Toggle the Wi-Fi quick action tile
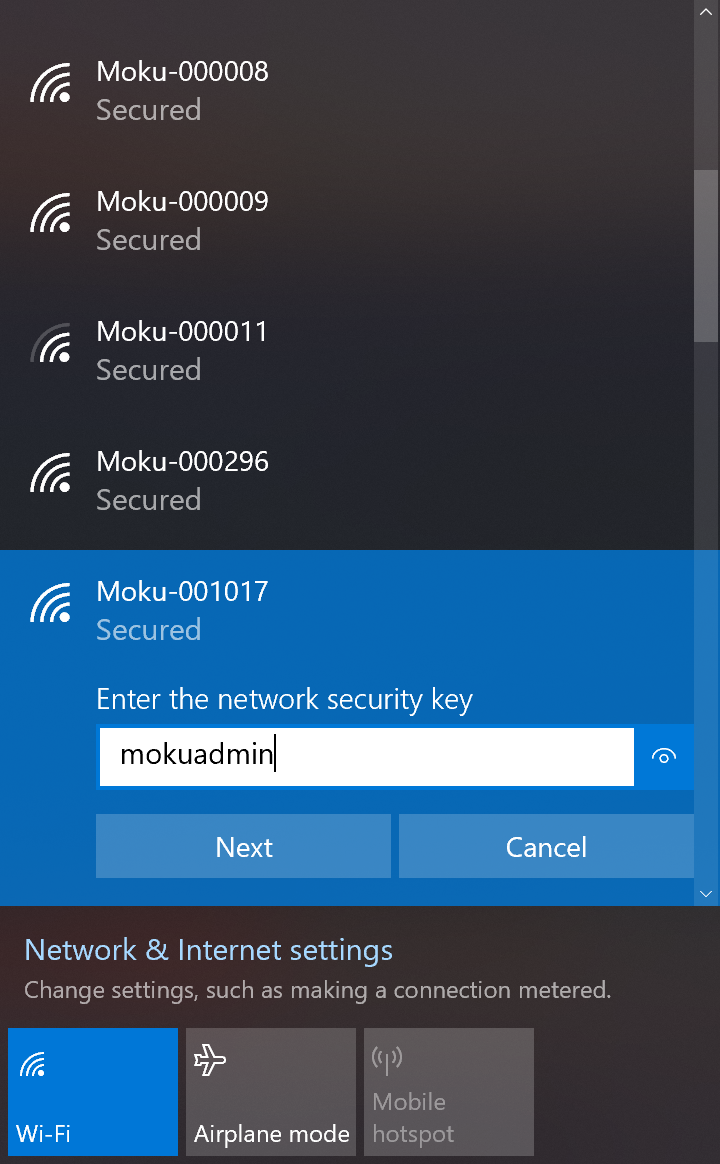This screenshot has height=1164, width=720. point(93,1091)
